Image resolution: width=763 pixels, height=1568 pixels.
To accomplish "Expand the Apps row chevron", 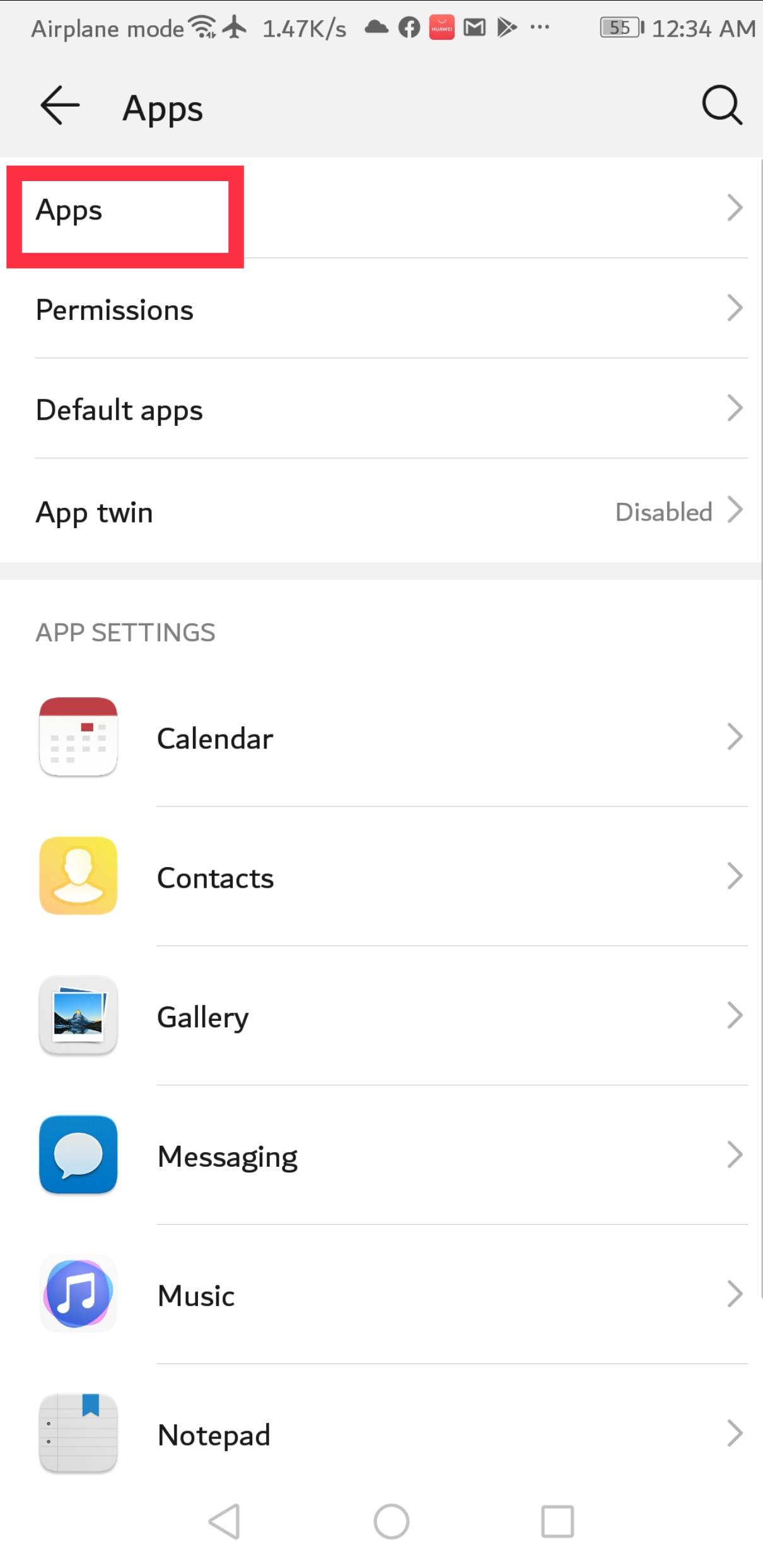I will (x=735, y=208).
